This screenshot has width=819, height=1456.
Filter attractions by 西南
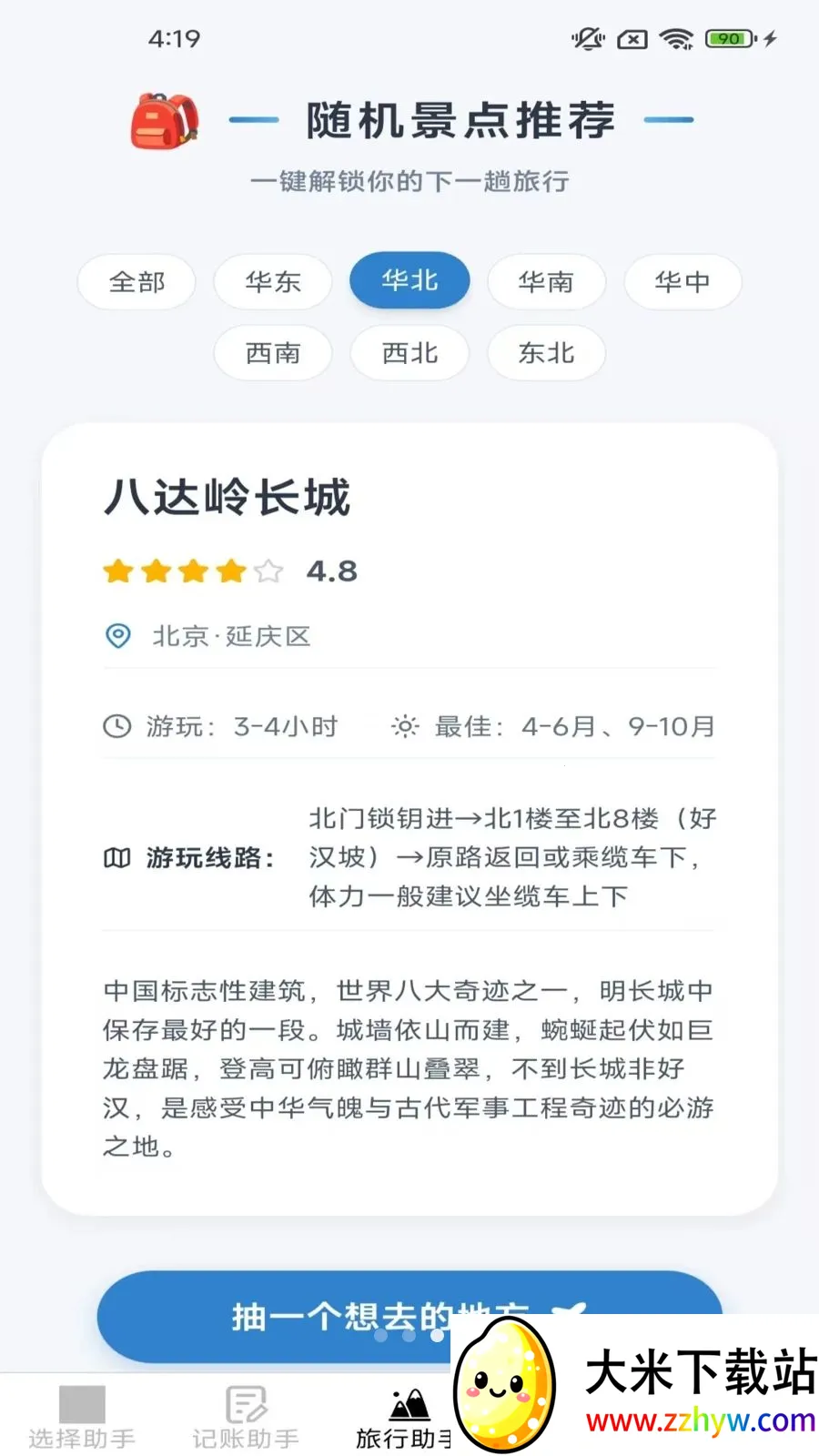coord(273,353)
